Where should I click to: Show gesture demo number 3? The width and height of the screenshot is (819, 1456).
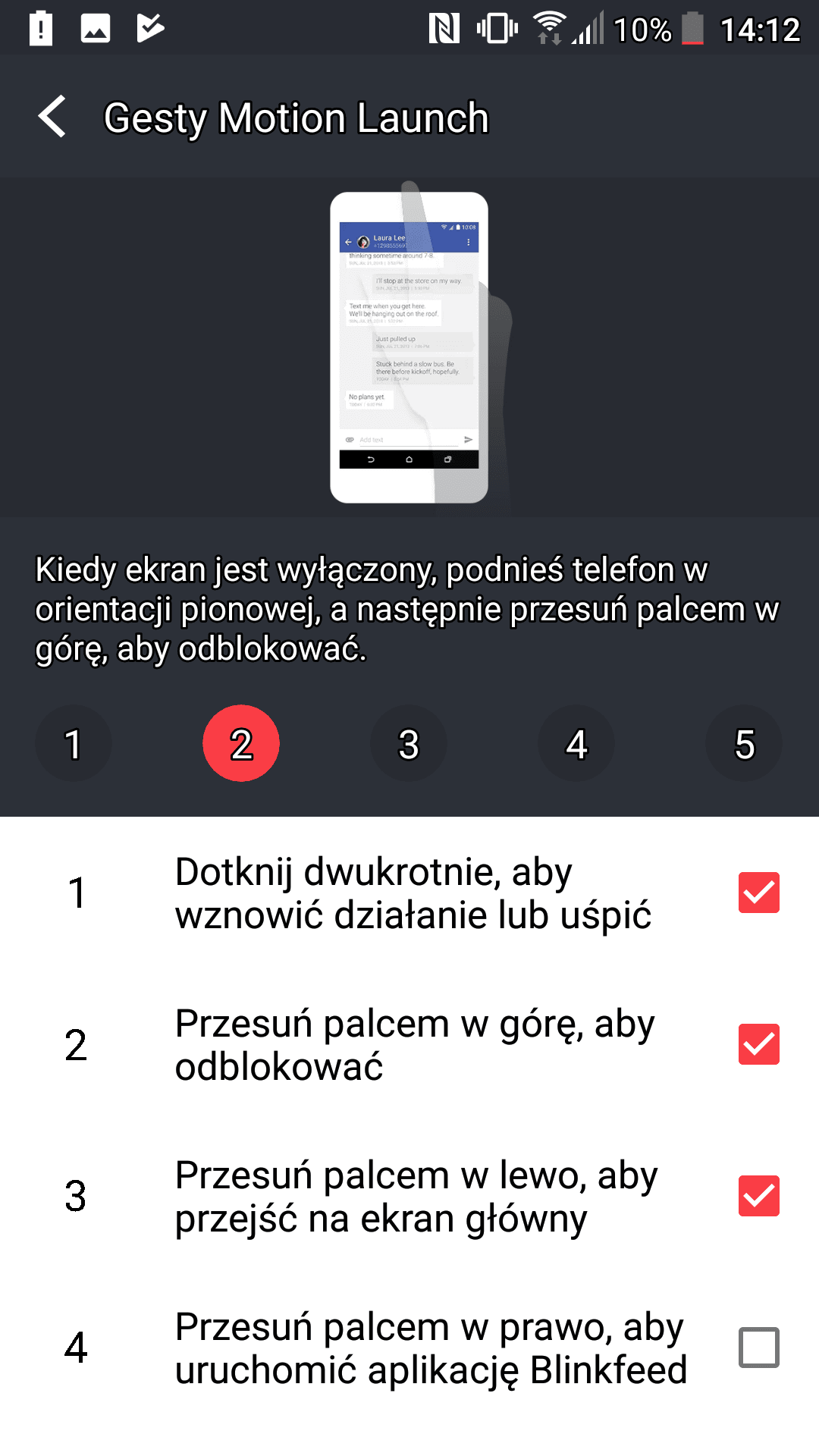409,743
